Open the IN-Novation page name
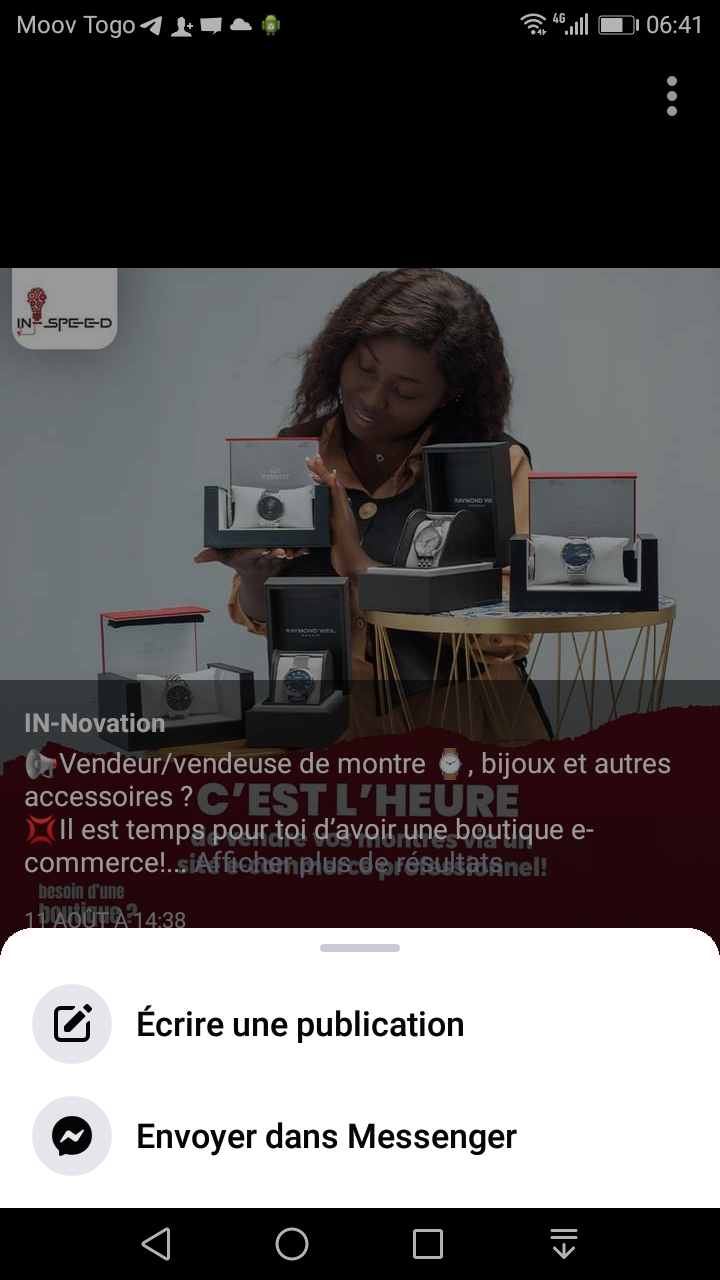This screenshot has height=1280, width=720. pos(95,723)
